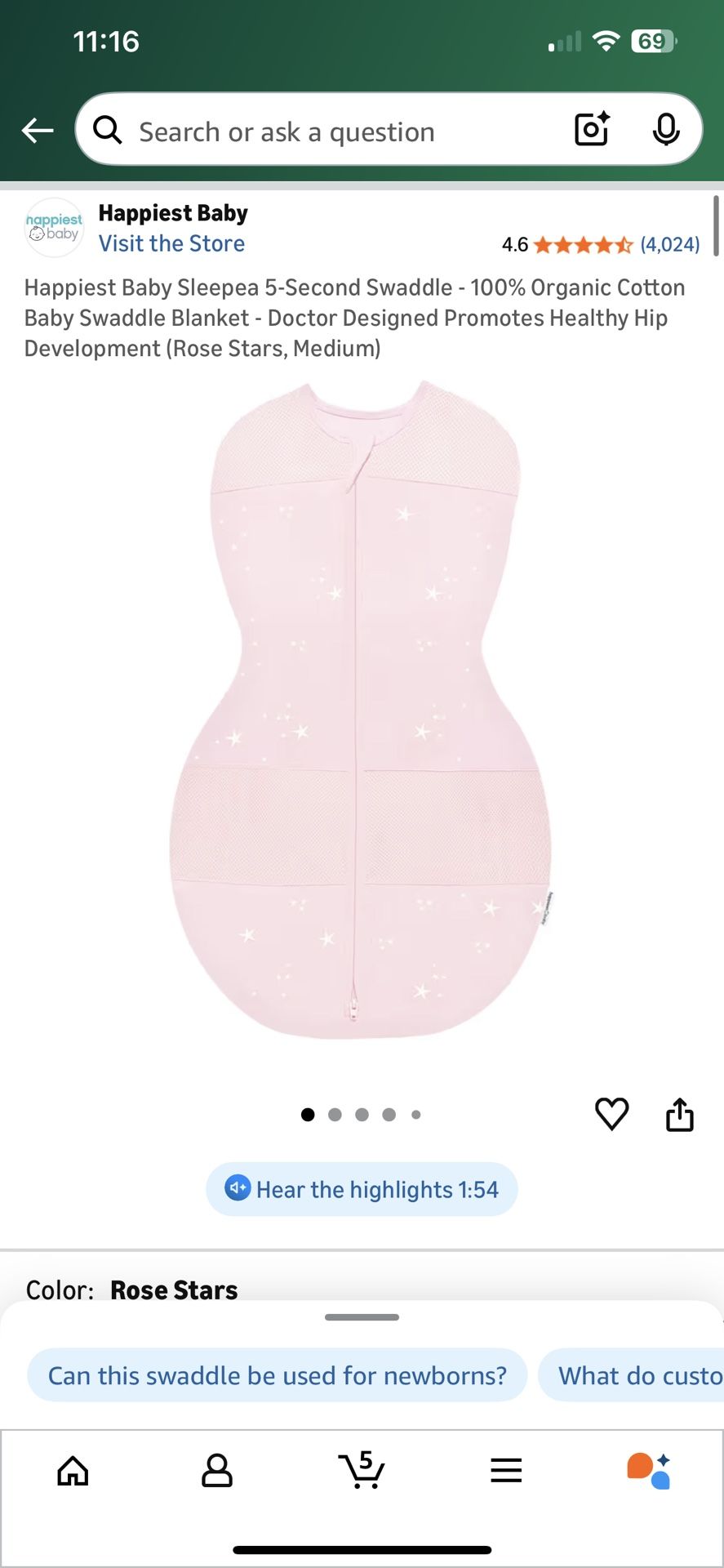Add swaddle to wish list heart
724x1568 pixels.
[611, 1114]
